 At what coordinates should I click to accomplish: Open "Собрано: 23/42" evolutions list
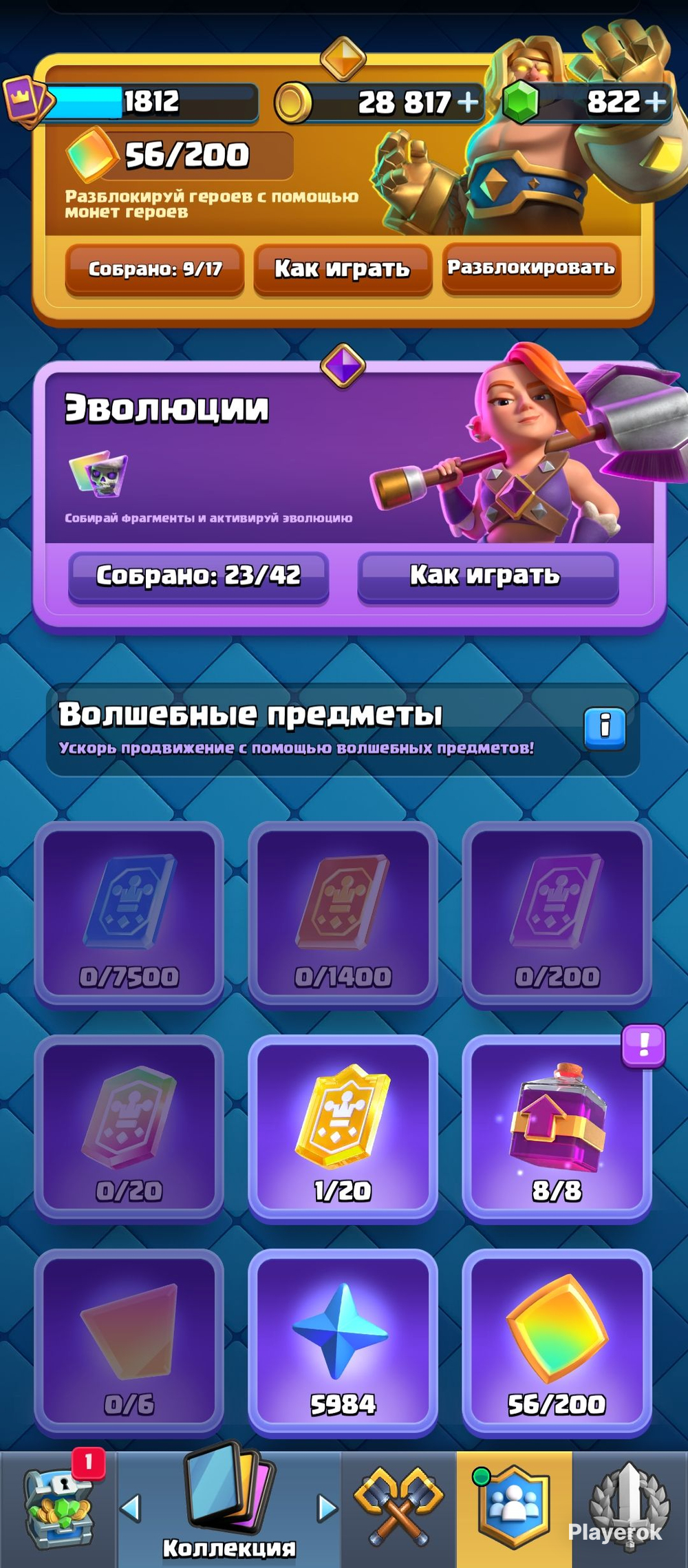tap(198, 576)
